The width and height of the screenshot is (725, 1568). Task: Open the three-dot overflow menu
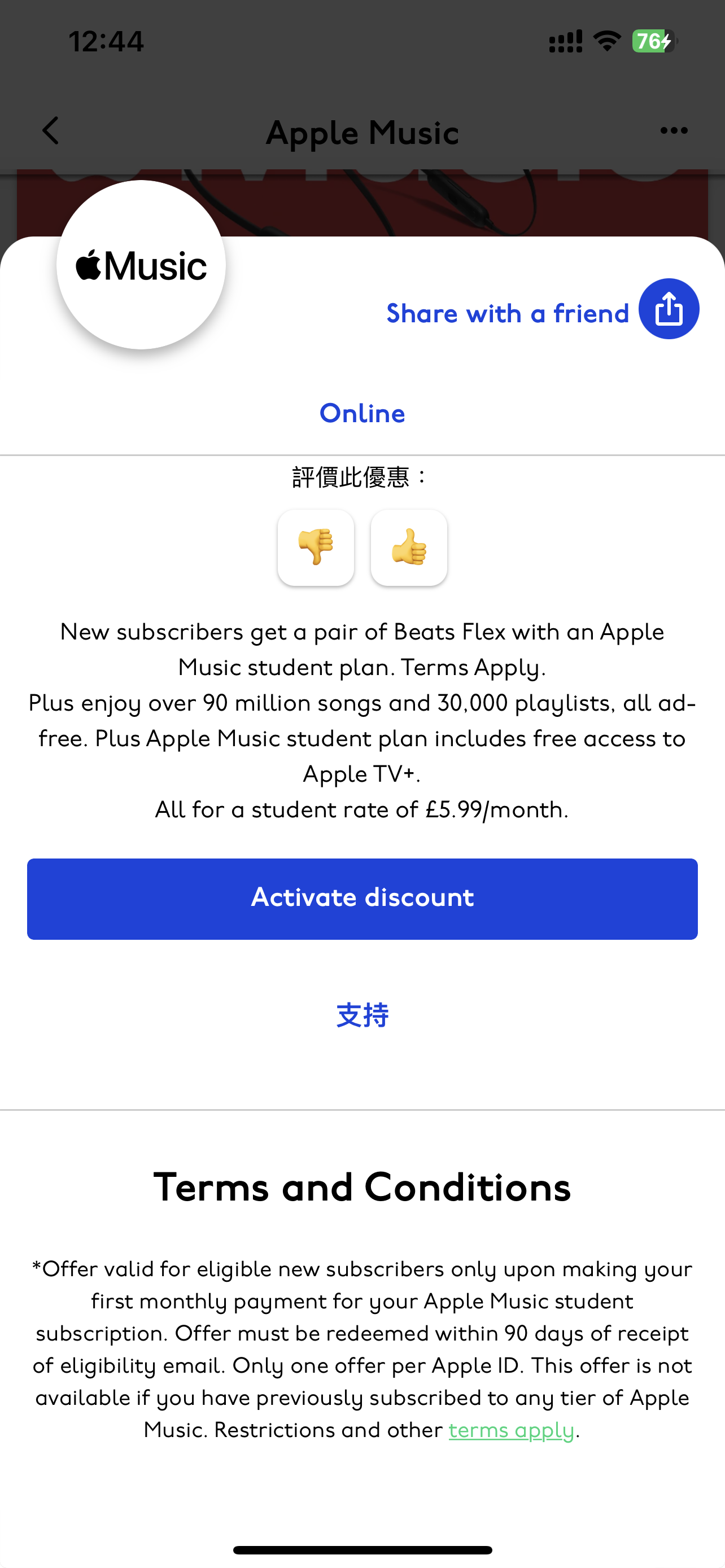pos(673,131)
